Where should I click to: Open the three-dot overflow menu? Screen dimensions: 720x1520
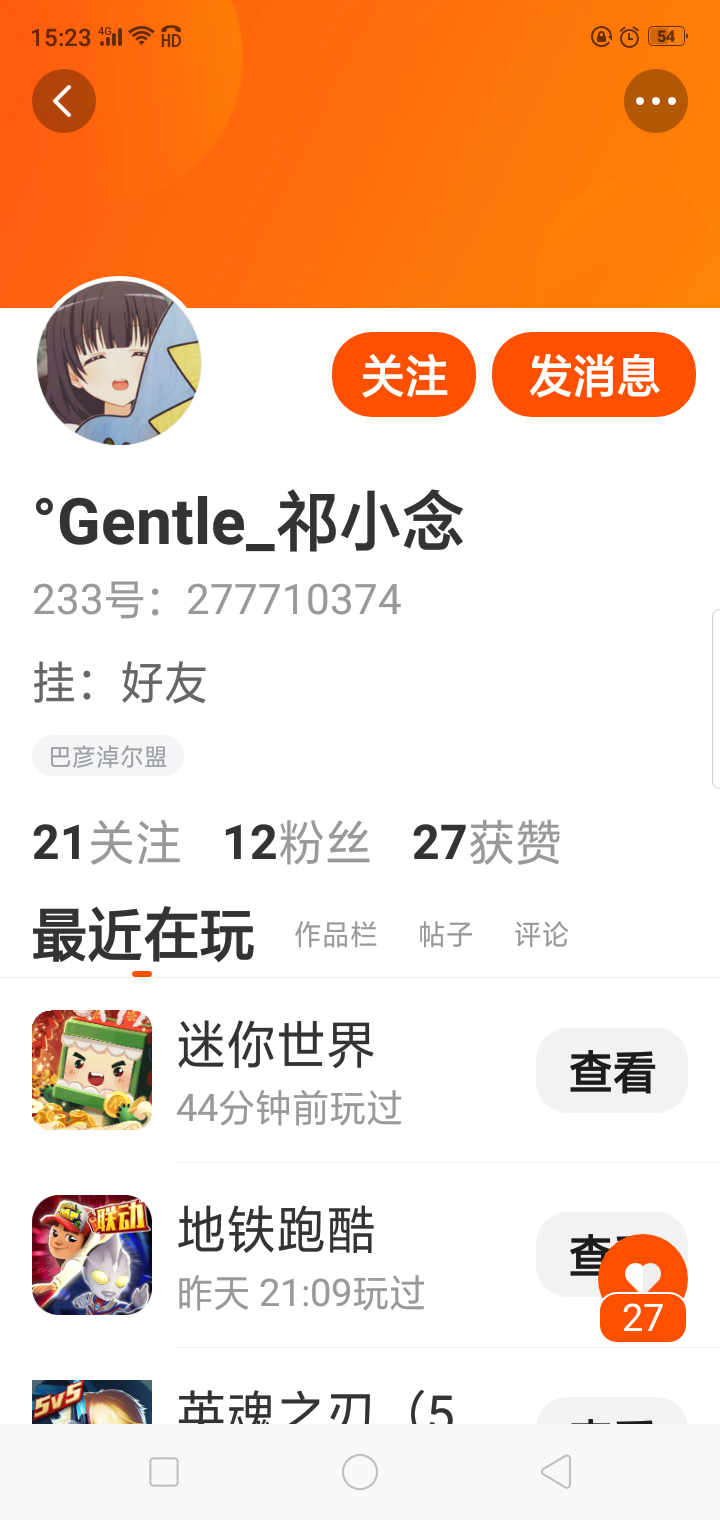656,101
